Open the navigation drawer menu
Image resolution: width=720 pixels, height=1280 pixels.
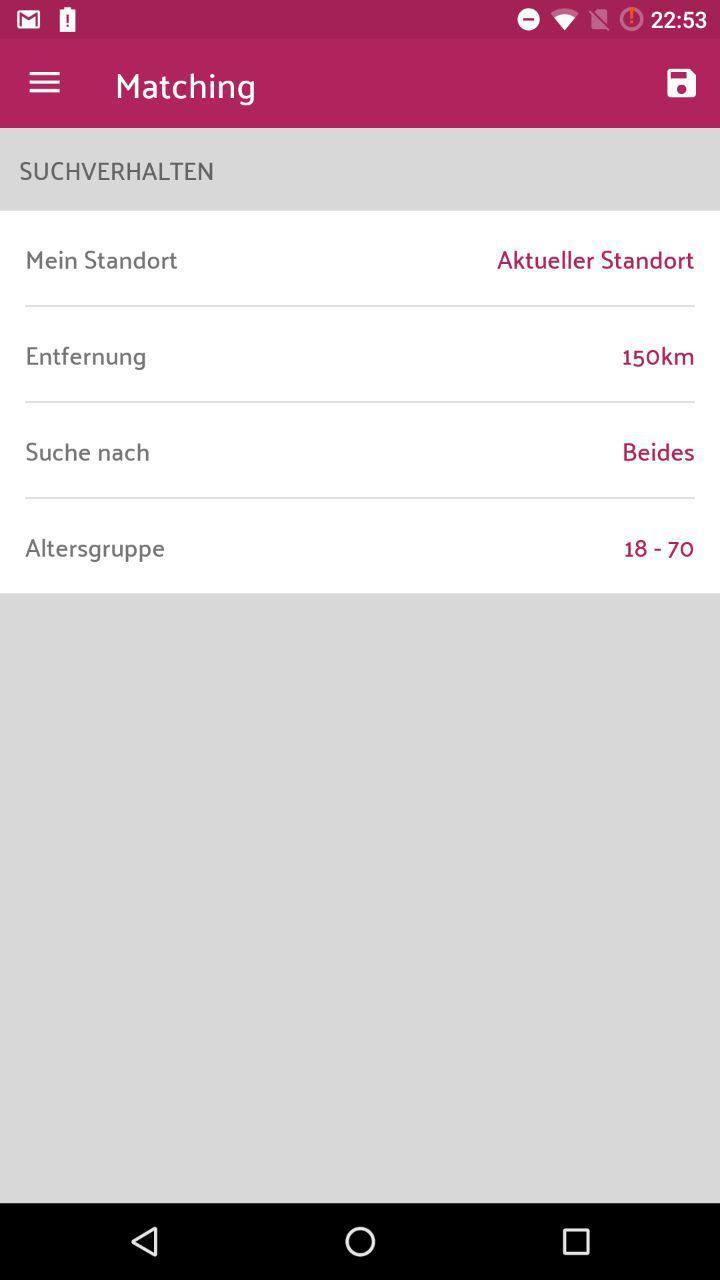point(44,83)
